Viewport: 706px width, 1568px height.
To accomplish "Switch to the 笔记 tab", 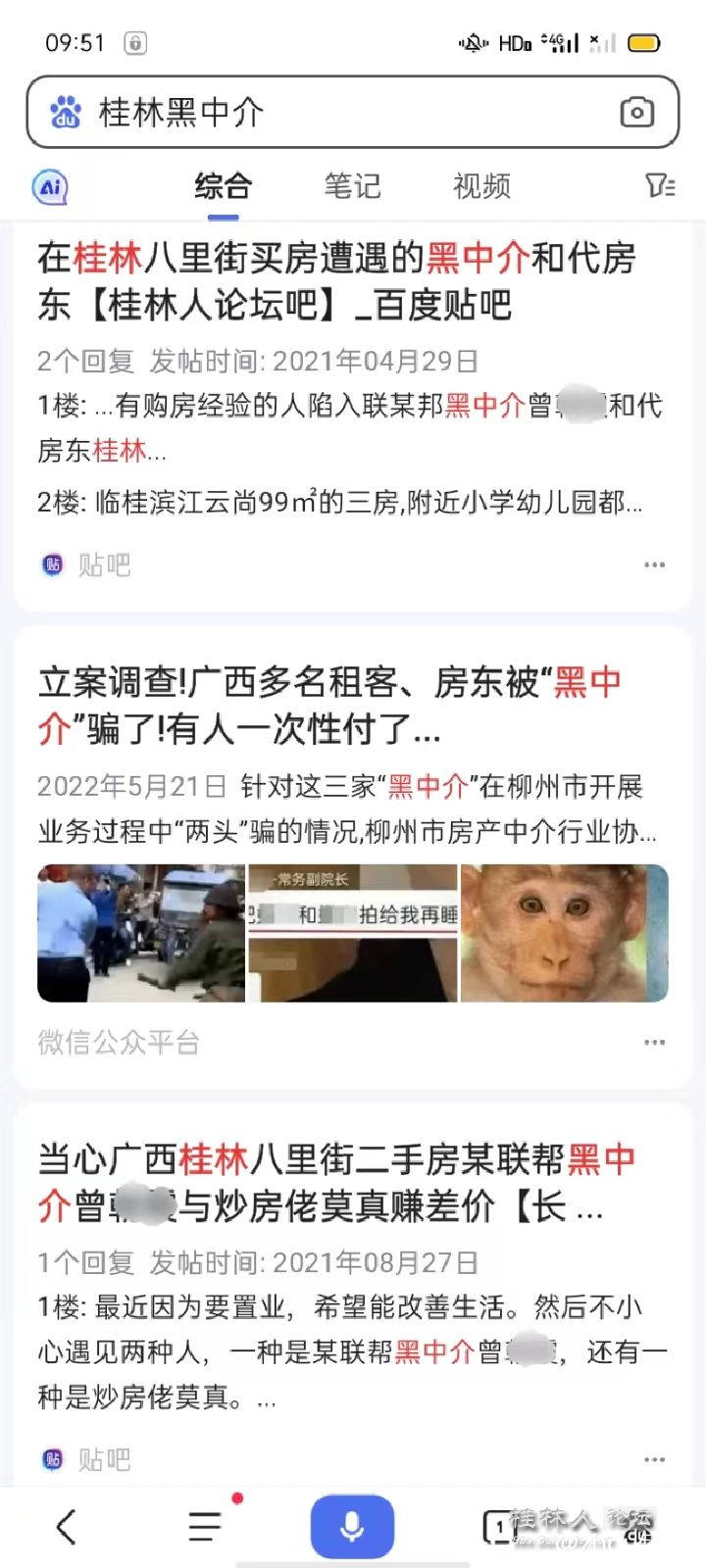I will 352,186.
